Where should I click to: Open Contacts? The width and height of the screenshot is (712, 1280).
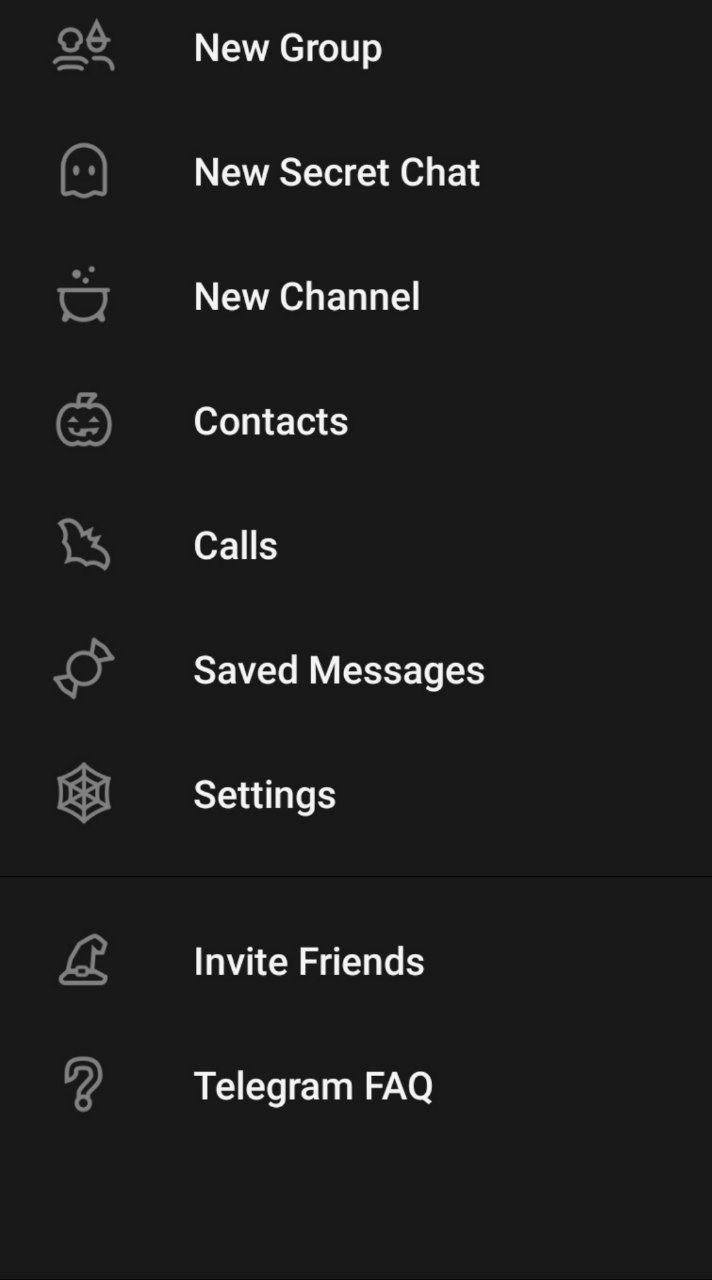(356, 421)
